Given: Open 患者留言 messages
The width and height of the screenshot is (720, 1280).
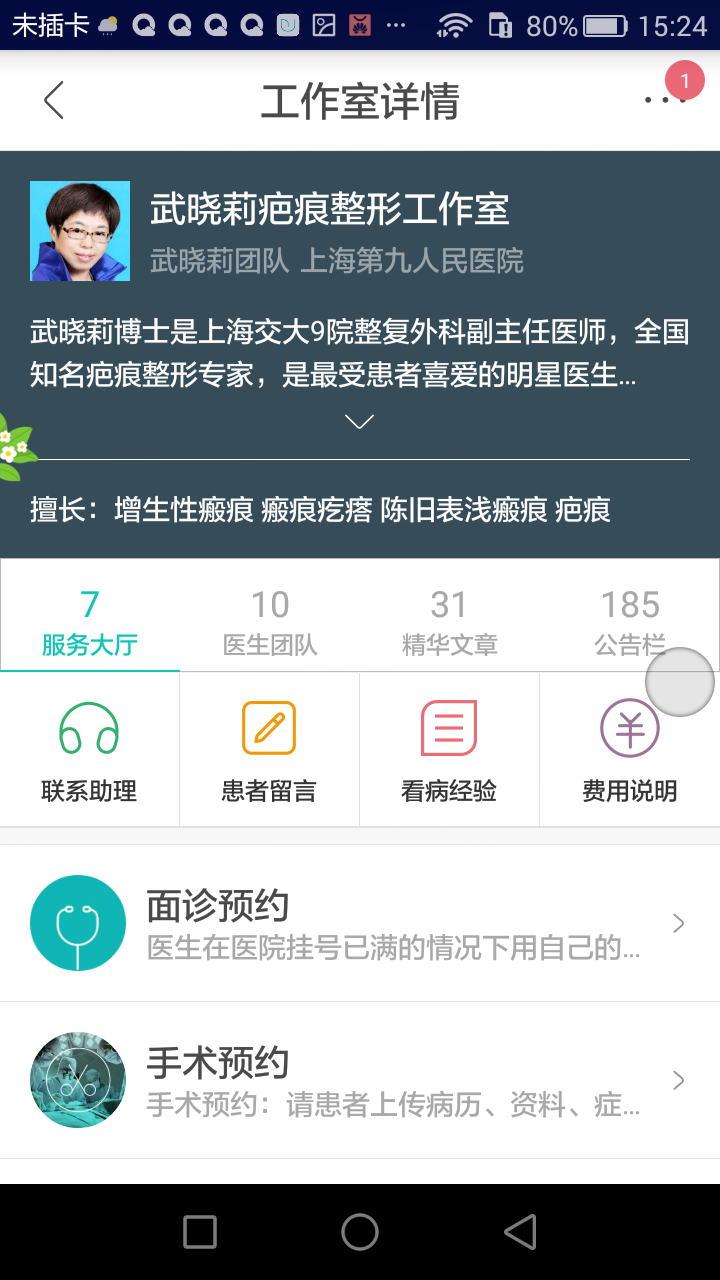Looking at the screenshot, I should [x=269, y=751].
